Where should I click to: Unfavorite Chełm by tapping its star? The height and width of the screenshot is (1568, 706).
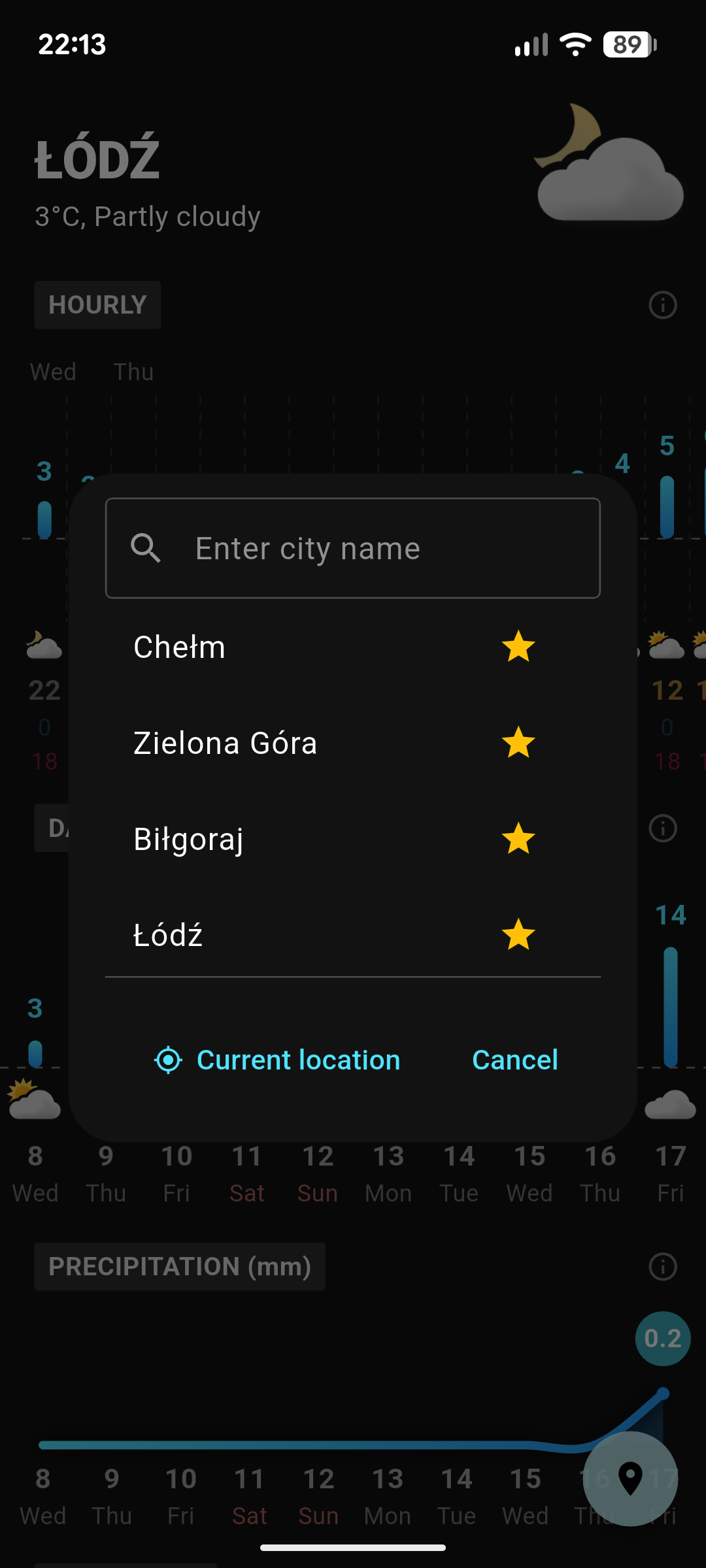(518, 647)
